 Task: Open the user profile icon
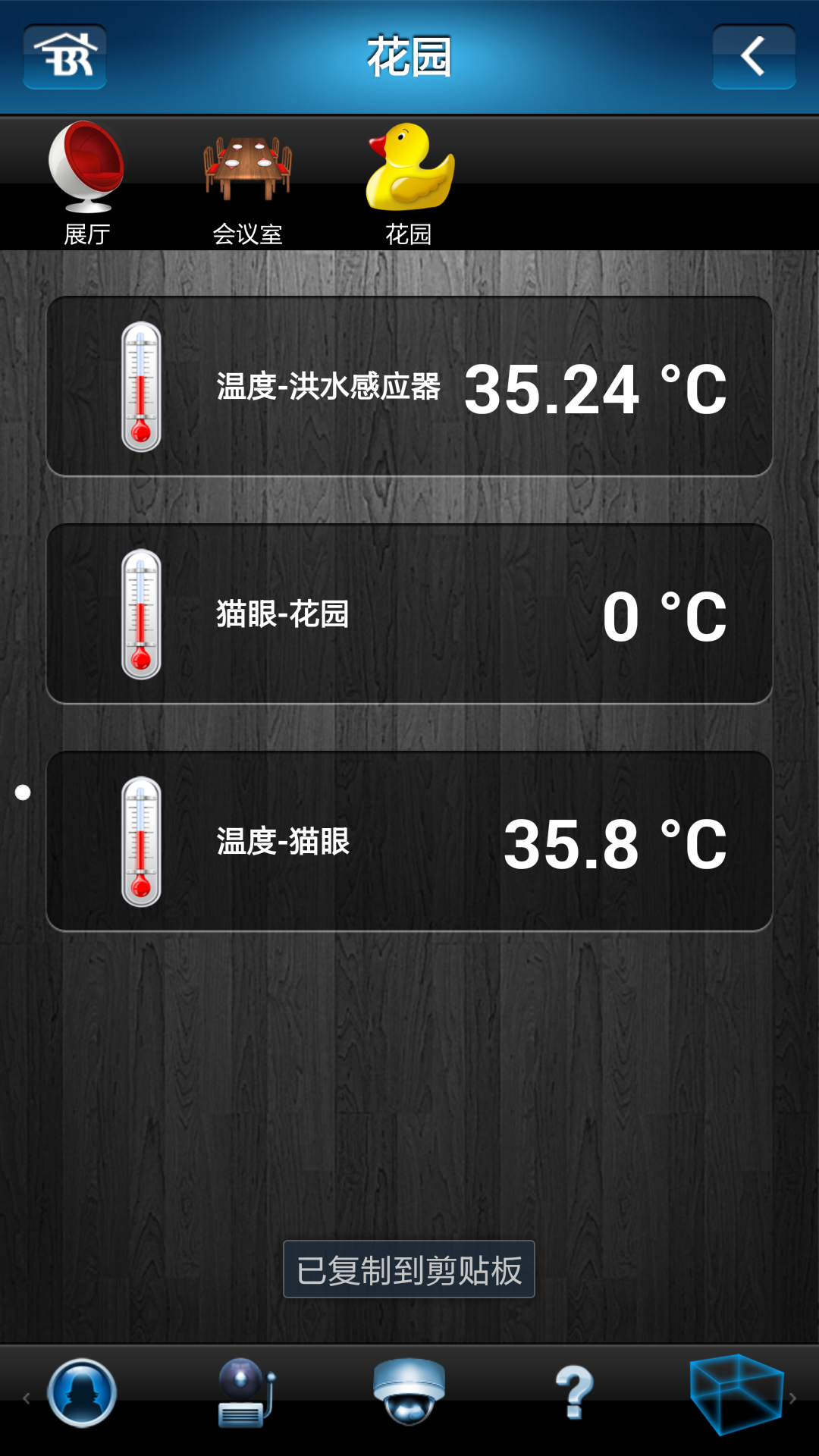(x=82, y=1394)
